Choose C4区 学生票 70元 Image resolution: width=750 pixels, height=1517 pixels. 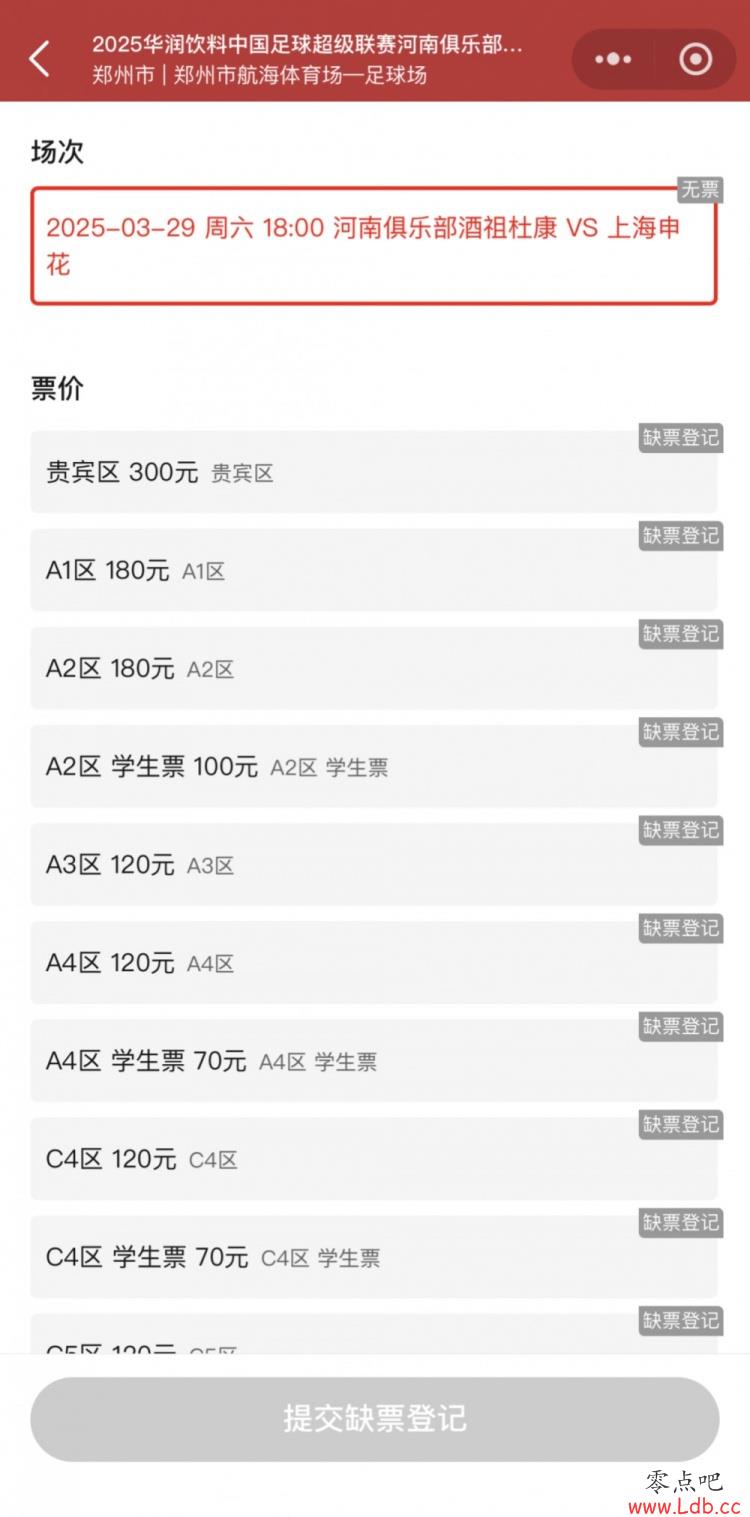click(374, 1256)
